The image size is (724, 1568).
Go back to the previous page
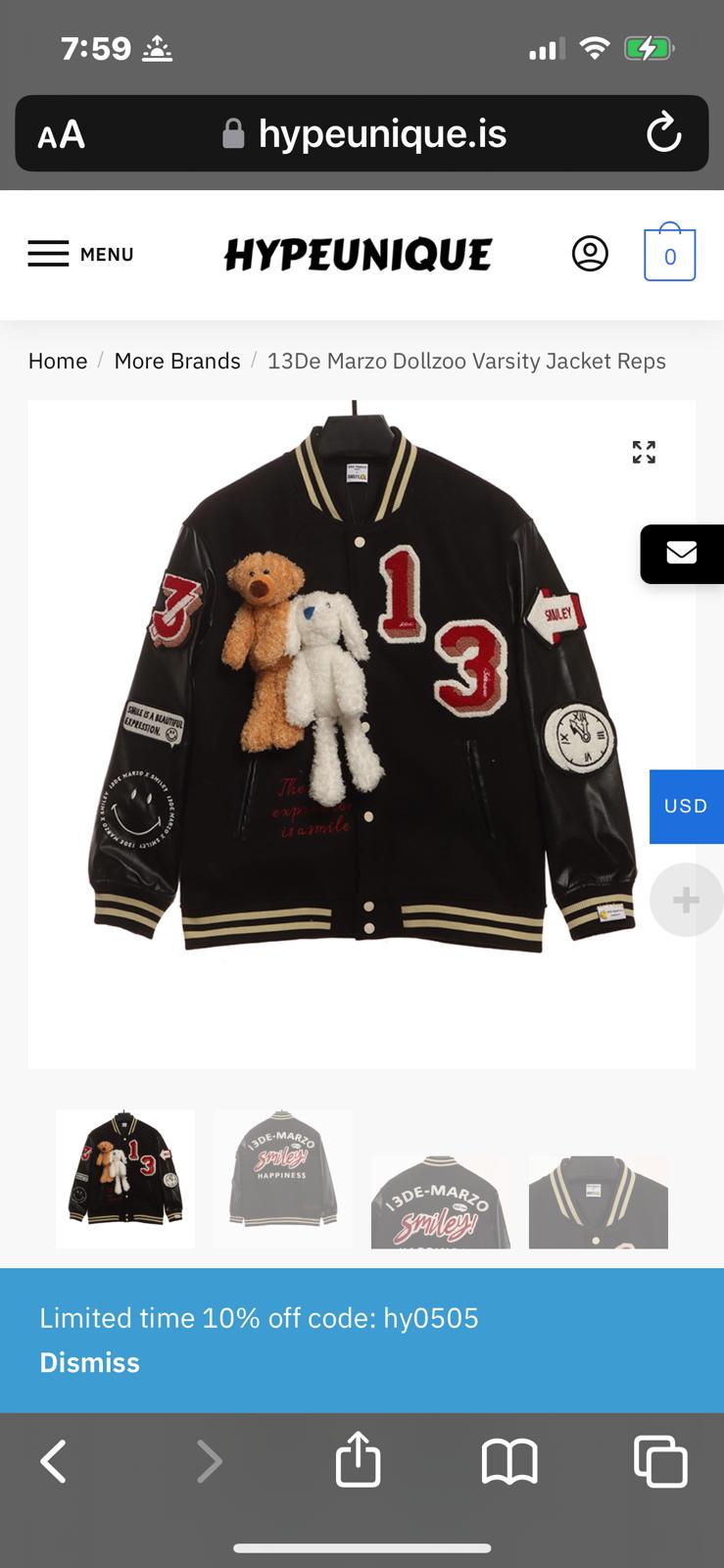click(54, 1461)
